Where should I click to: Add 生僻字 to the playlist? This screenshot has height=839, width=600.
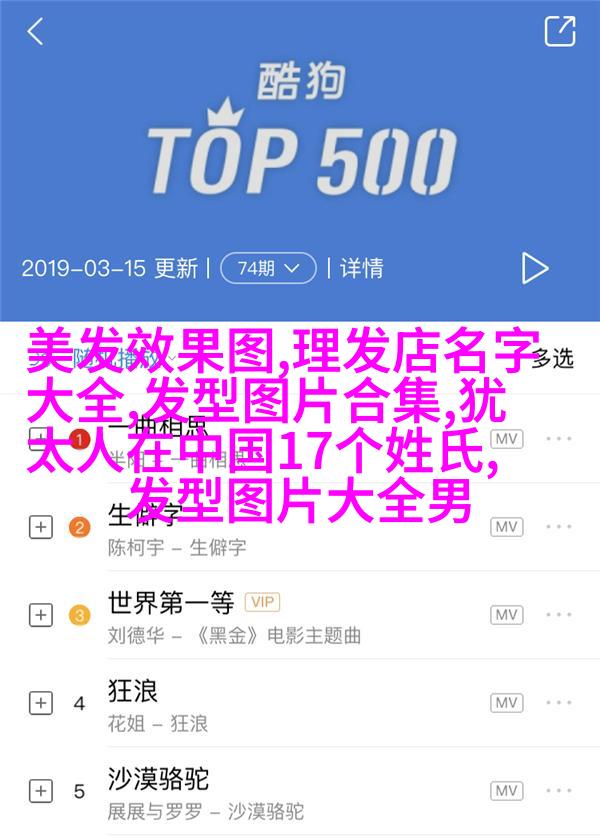tap(40, 527)
